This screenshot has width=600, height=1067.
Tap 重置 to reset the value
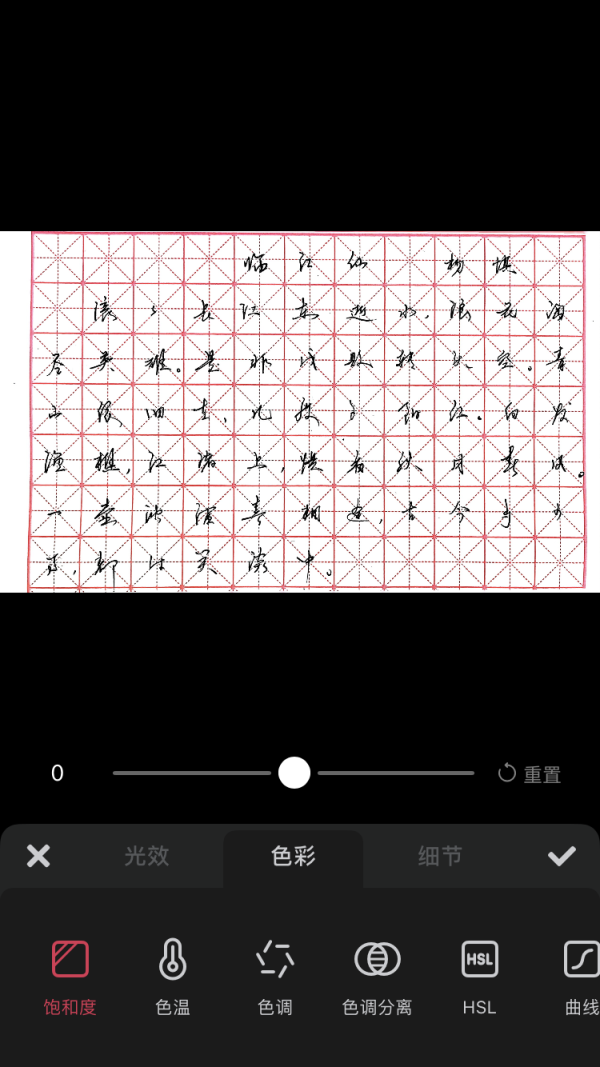530,774
